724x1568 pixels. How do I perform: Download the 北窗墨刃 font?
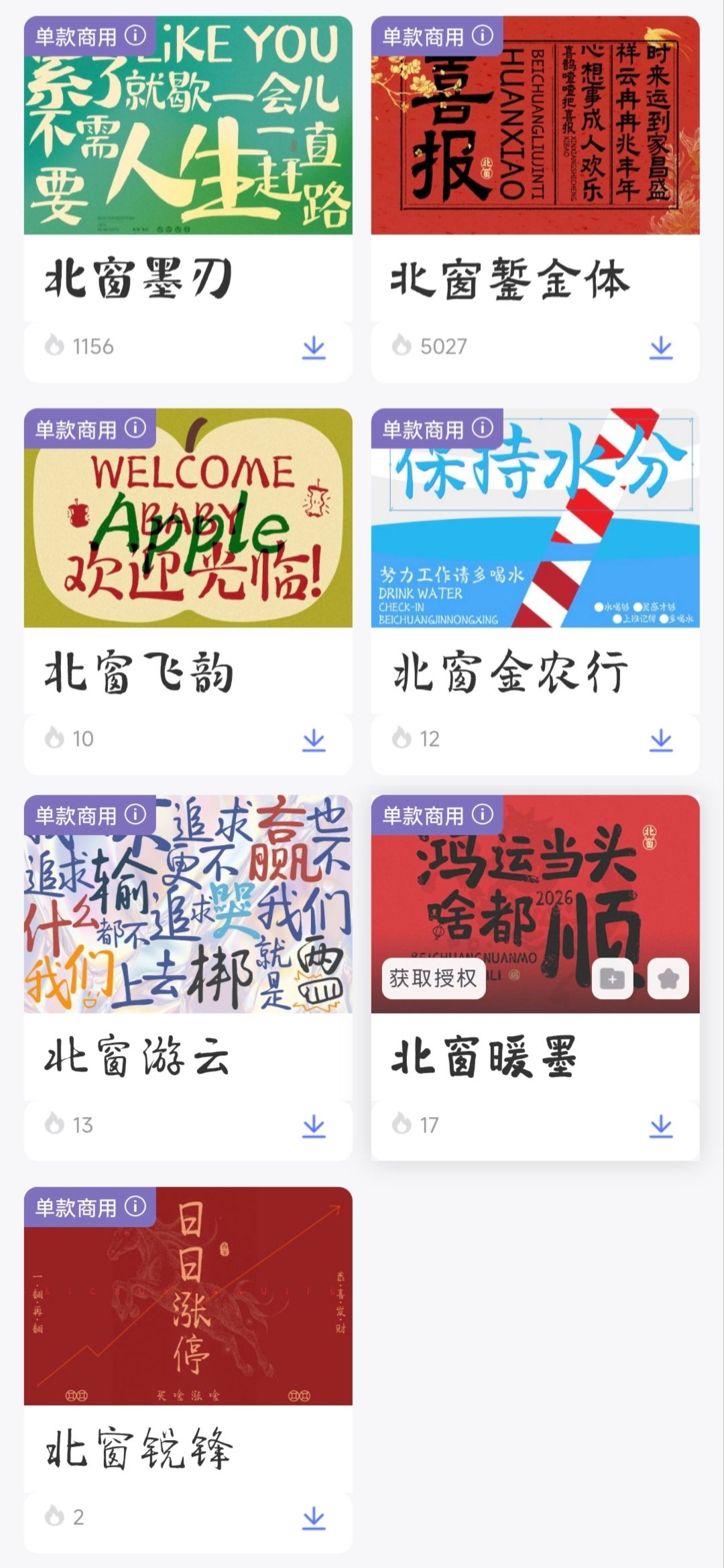(314, 348)
